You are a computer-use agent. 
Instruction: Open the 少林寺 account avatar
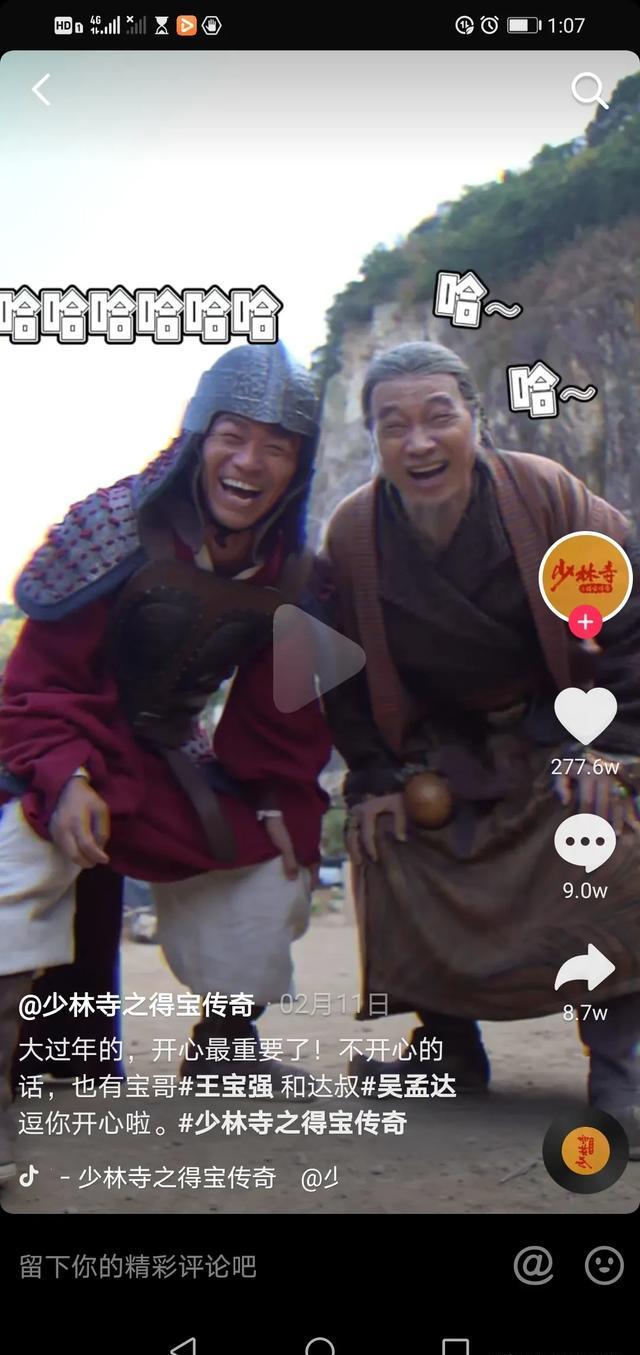pyautogui.click(x=585, y=577)
